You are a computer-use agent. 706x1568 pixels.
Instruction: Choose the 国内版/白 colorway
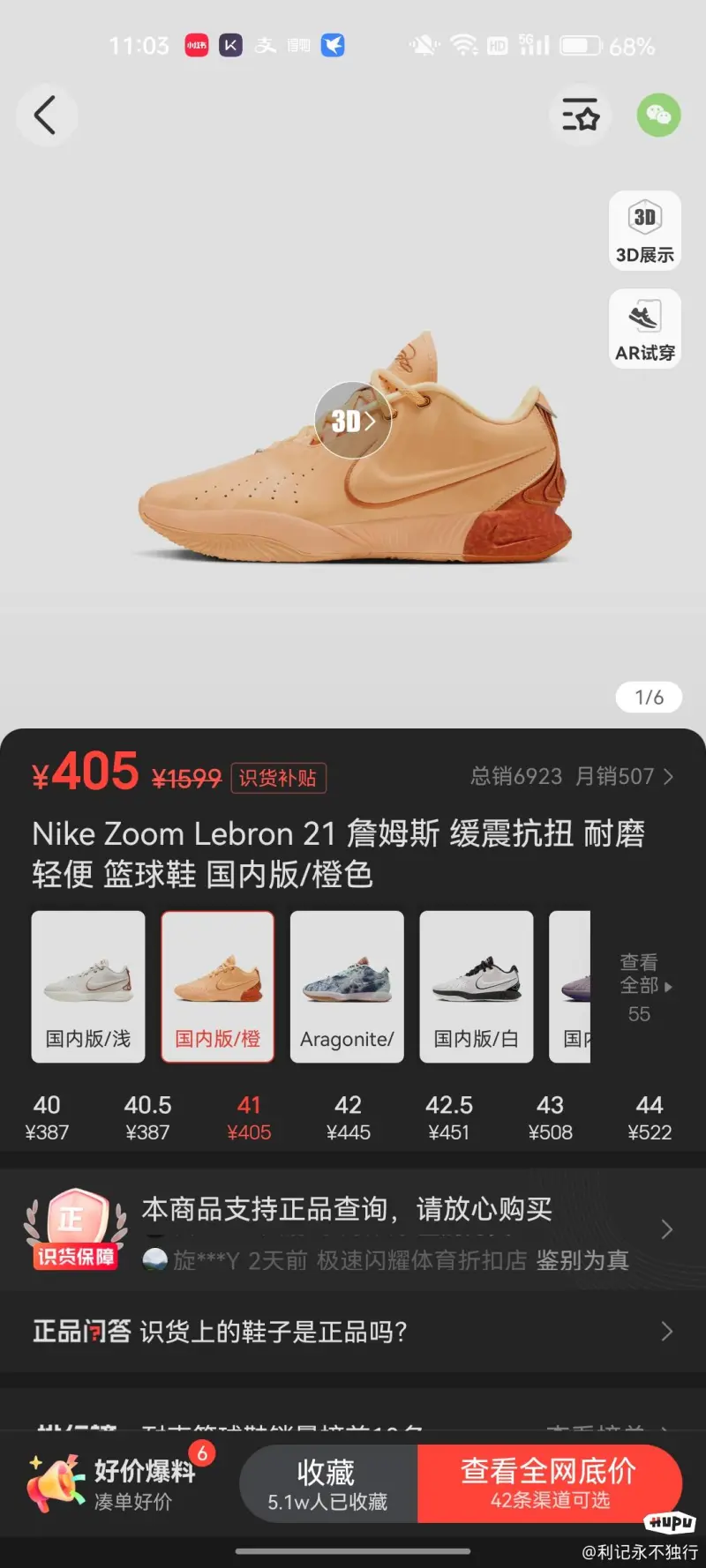(x=477, y=986)
